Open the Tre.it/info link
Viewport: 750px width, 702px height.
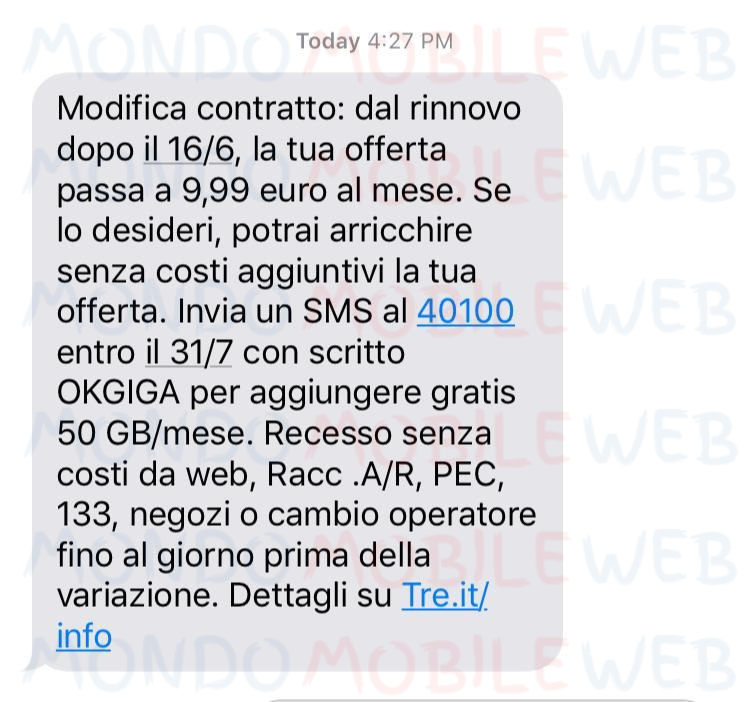point(444,595)
